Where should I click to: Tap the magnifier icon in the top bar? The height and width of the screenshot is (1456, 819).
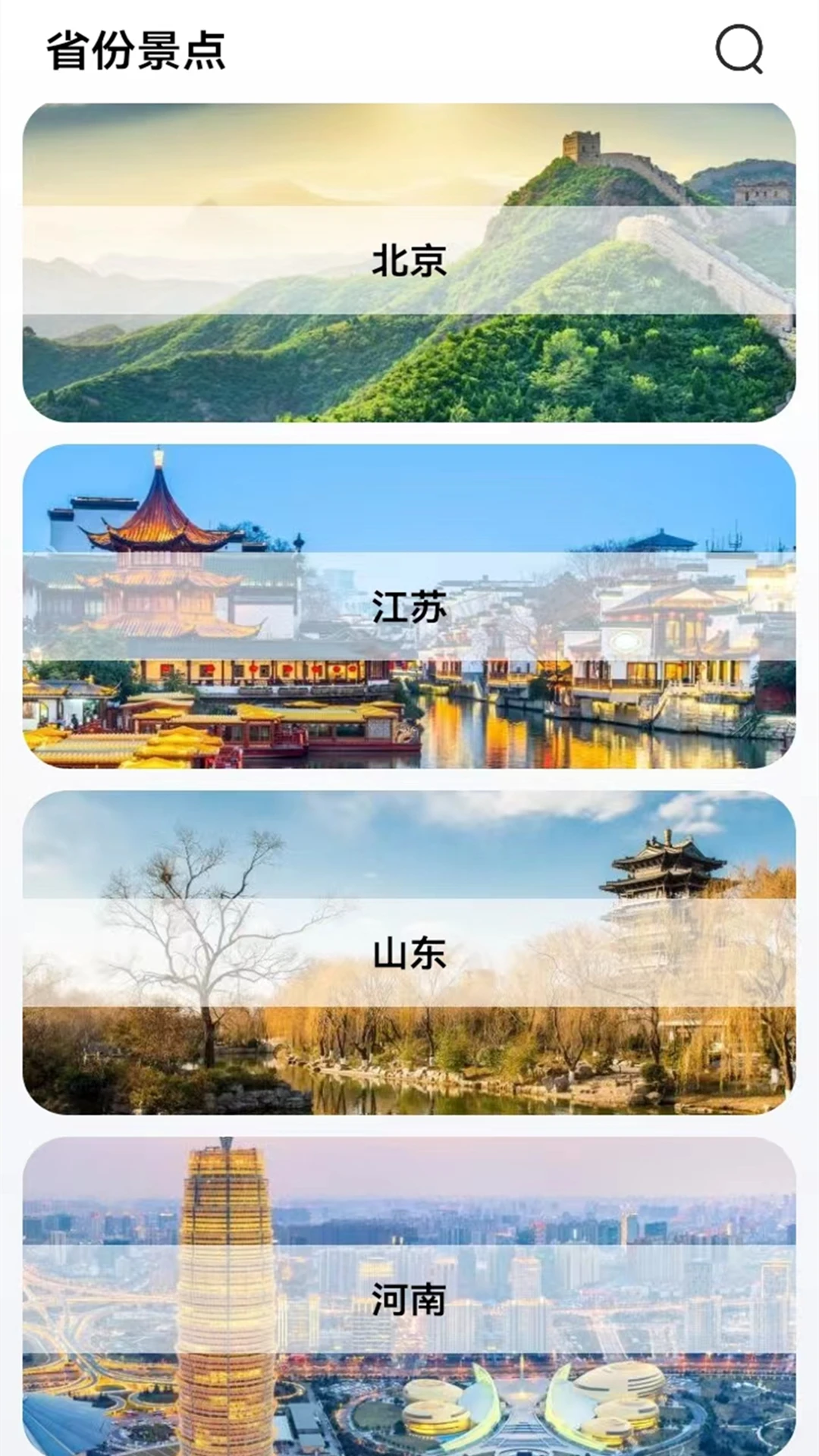click(x=742, y=51)
